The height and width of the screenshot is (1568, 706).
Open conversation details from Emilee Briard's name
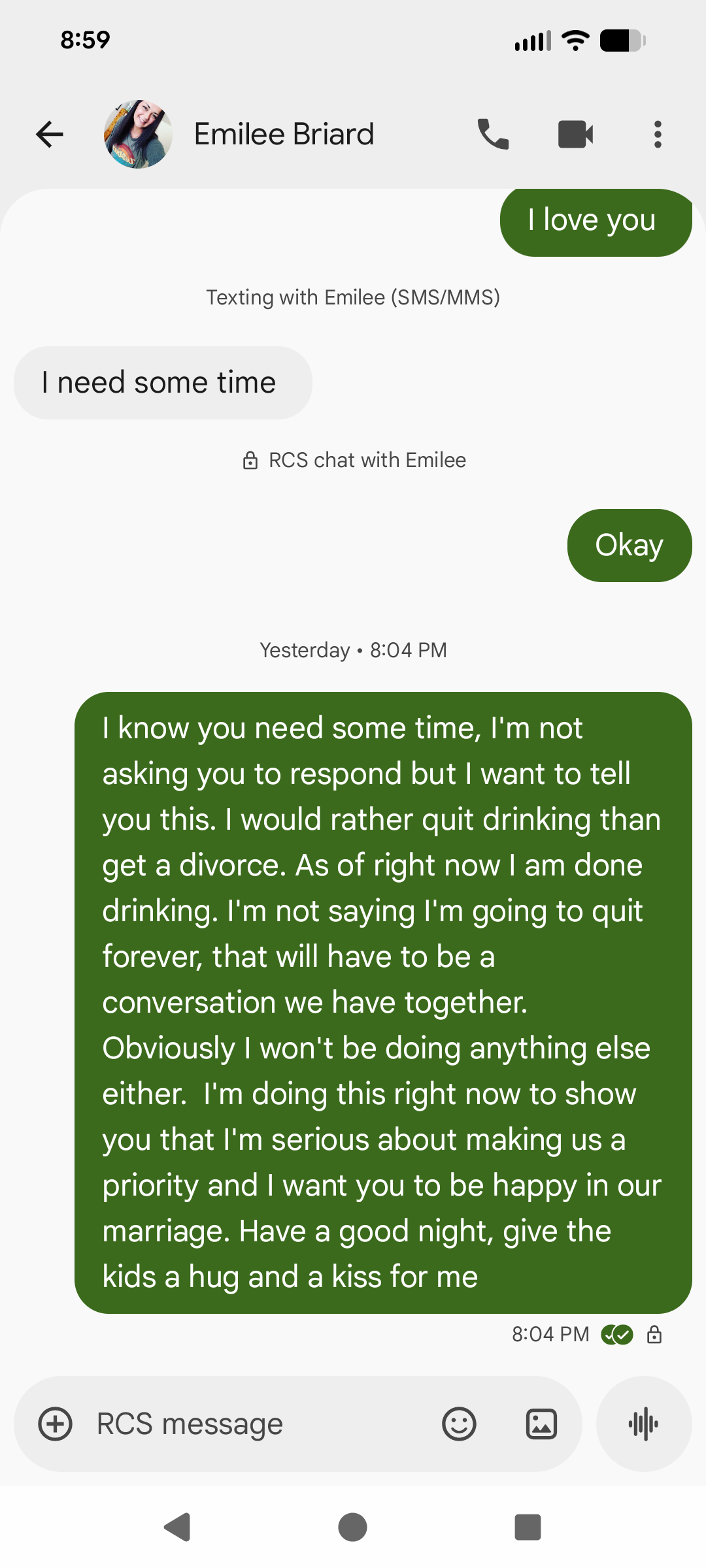point(284,135)
